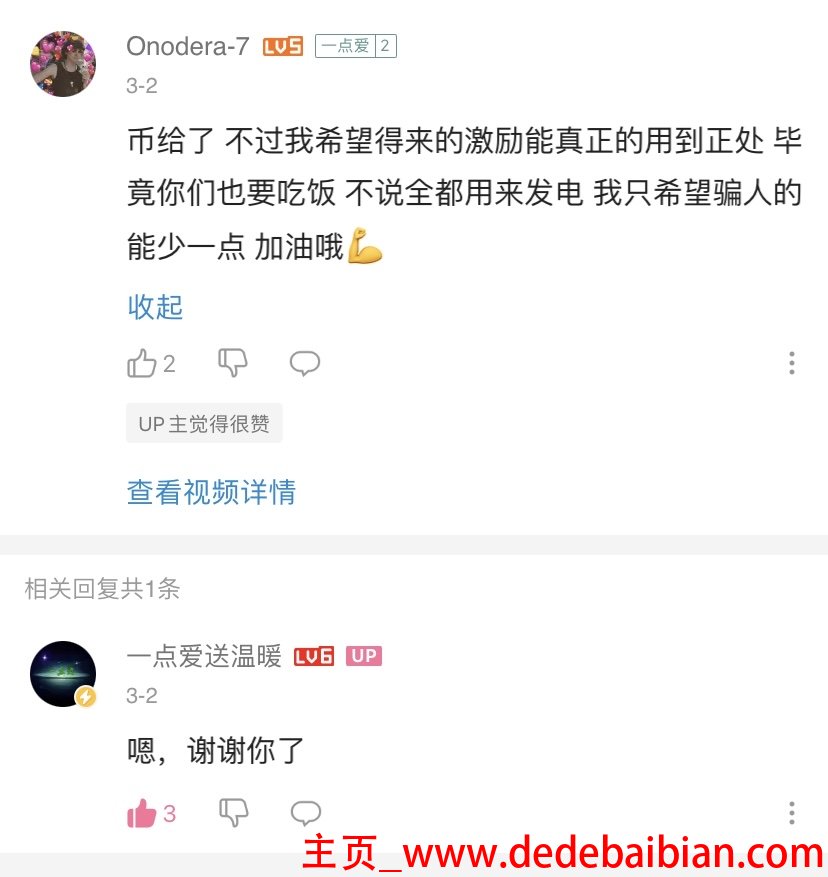The image size is (828, 877).
Task: Open more options on Onodera-7's comment
Action: [x=791, y=364]
